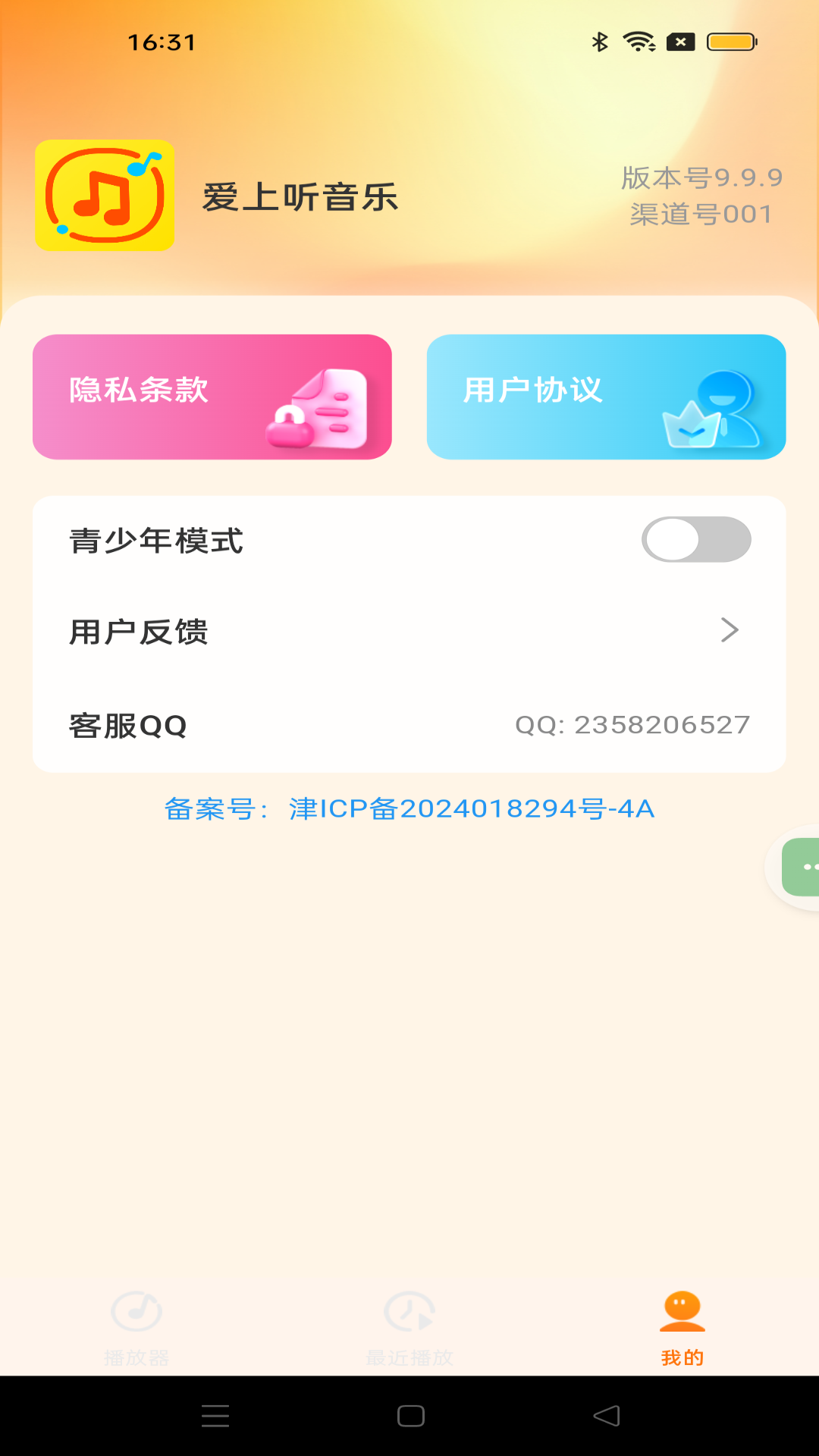
Task: Select the 我的 tab
Action: tap(682, 1329)
